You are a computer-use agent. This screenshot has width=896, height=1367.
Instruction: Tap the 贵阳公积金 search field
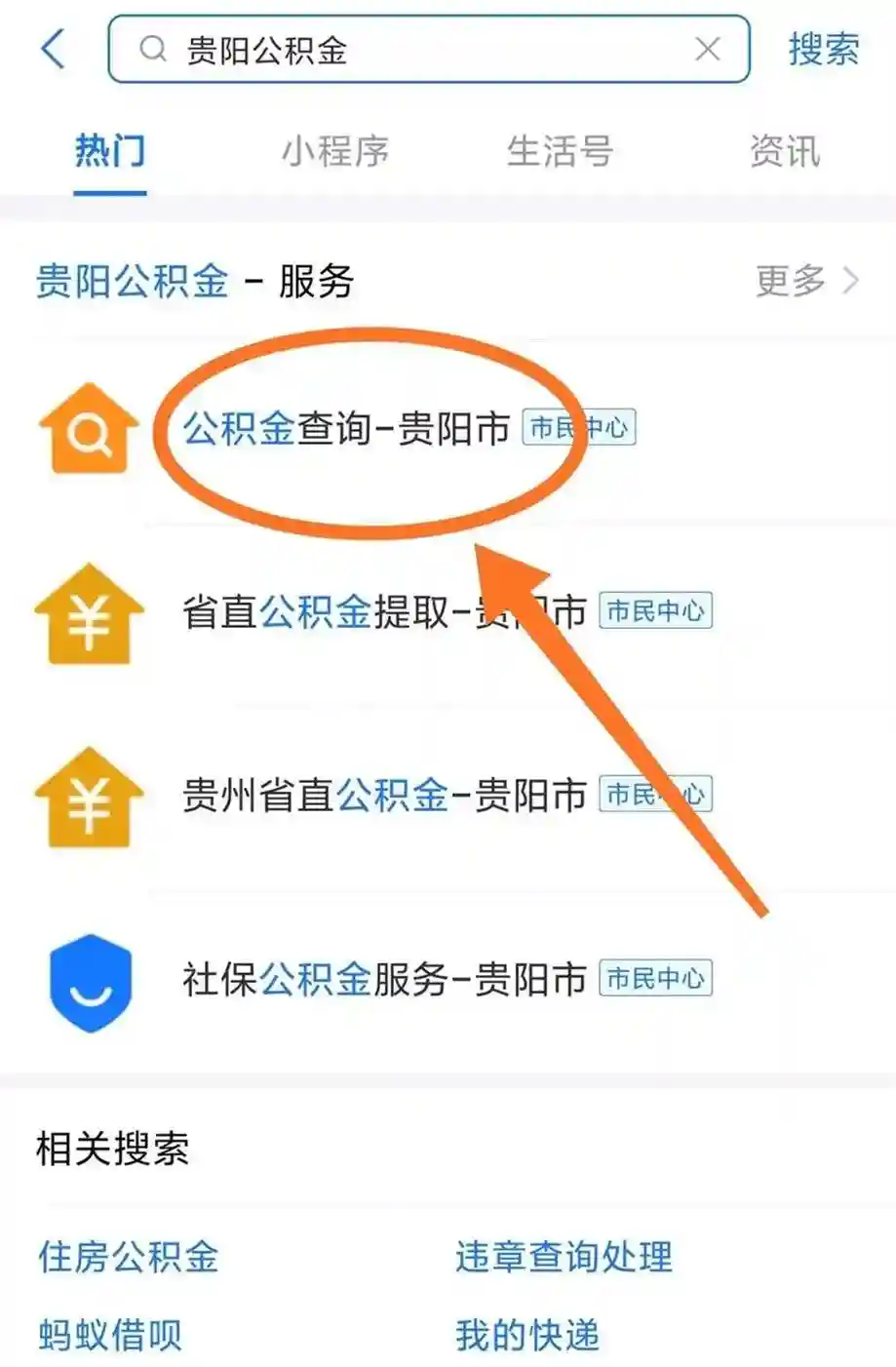tap(409, 50)
